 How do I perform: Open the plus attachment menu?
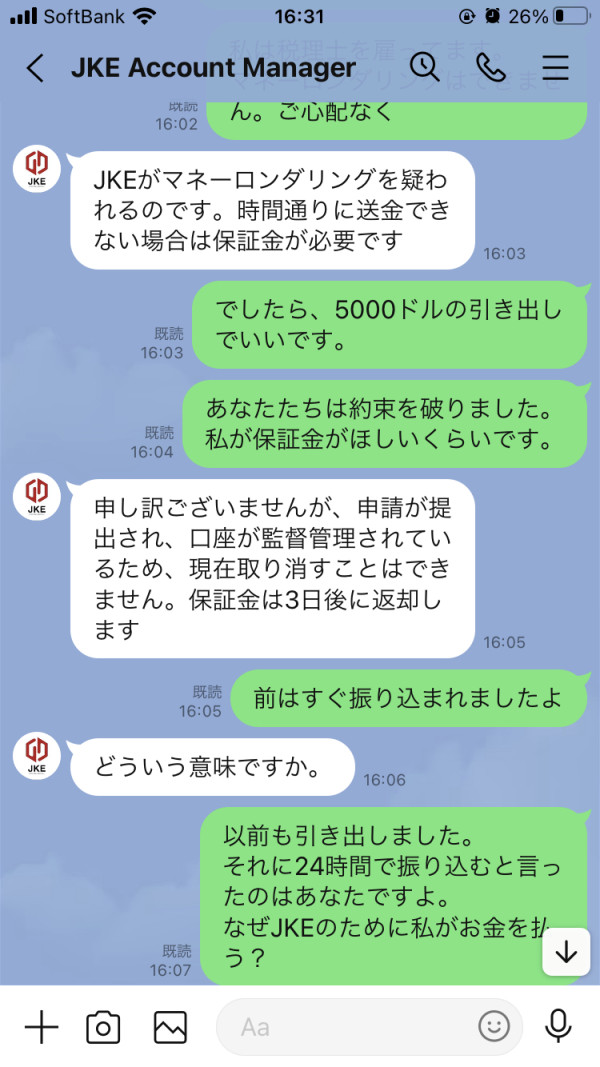tap(41, 1027)
